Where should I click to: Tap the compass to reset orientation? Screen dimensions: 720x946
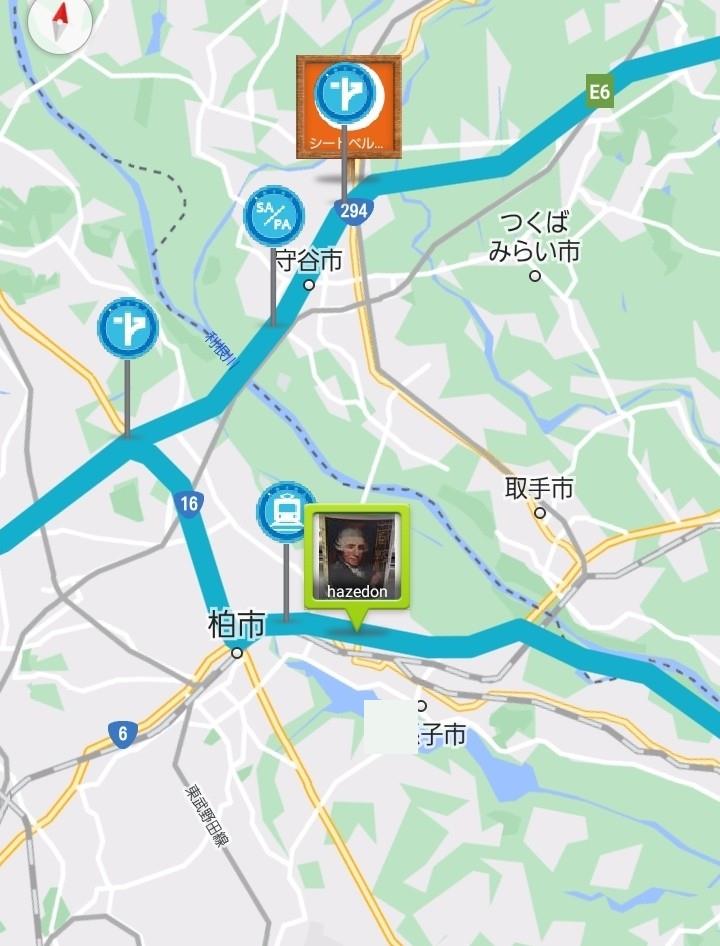pyautogui.click(x=59, y=20)
